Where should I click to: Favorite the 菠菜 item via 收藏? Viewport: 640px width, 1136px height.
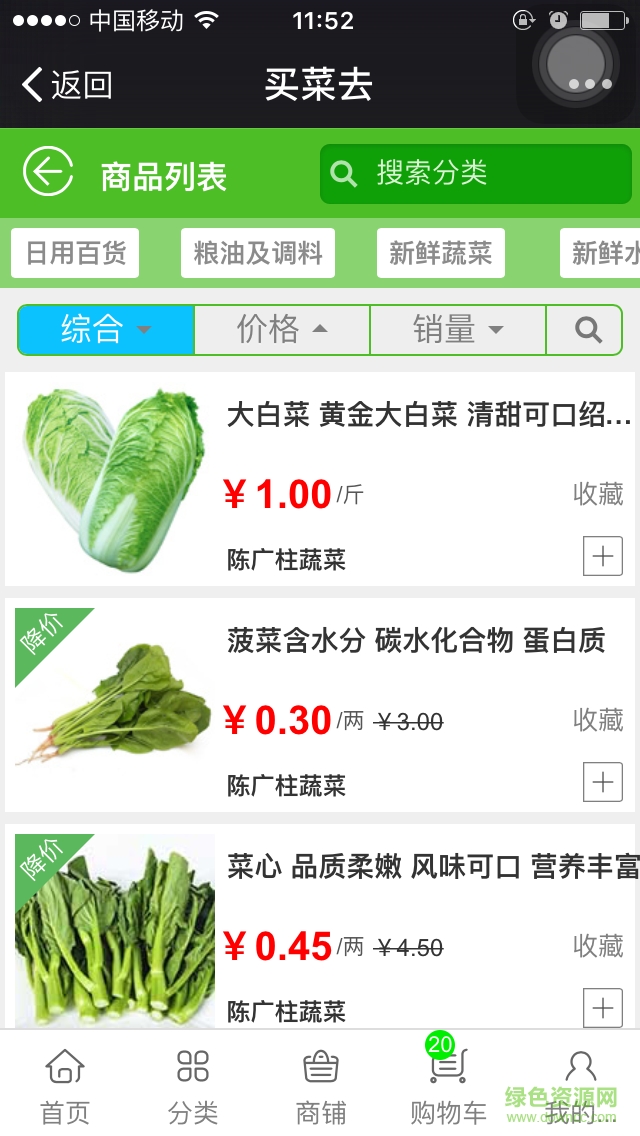click(598, 719)
